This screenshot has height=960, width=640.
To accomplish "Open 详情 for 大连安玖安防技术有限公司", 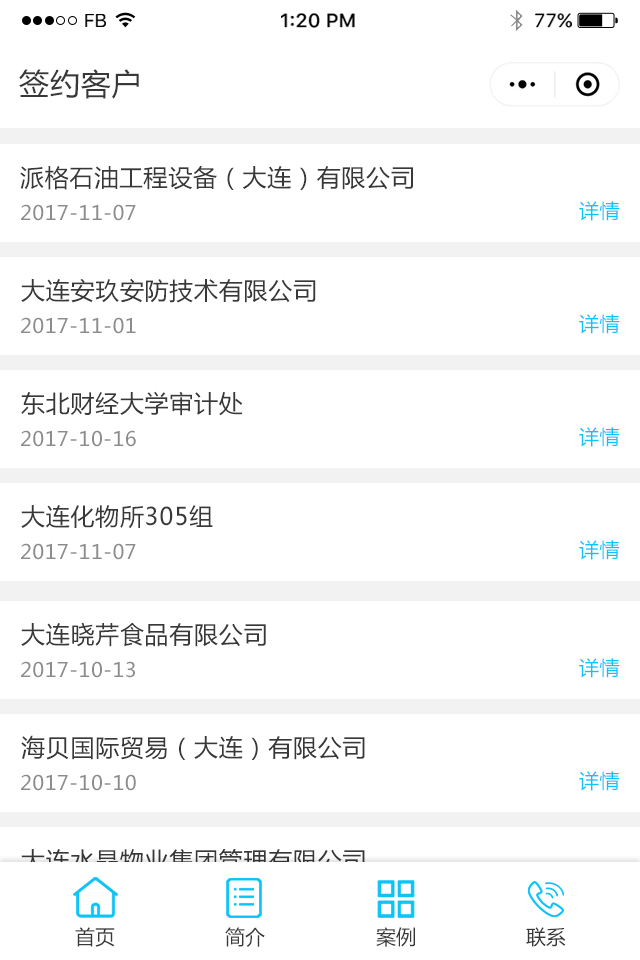I will pyautogui.click(x=599, y=324).
